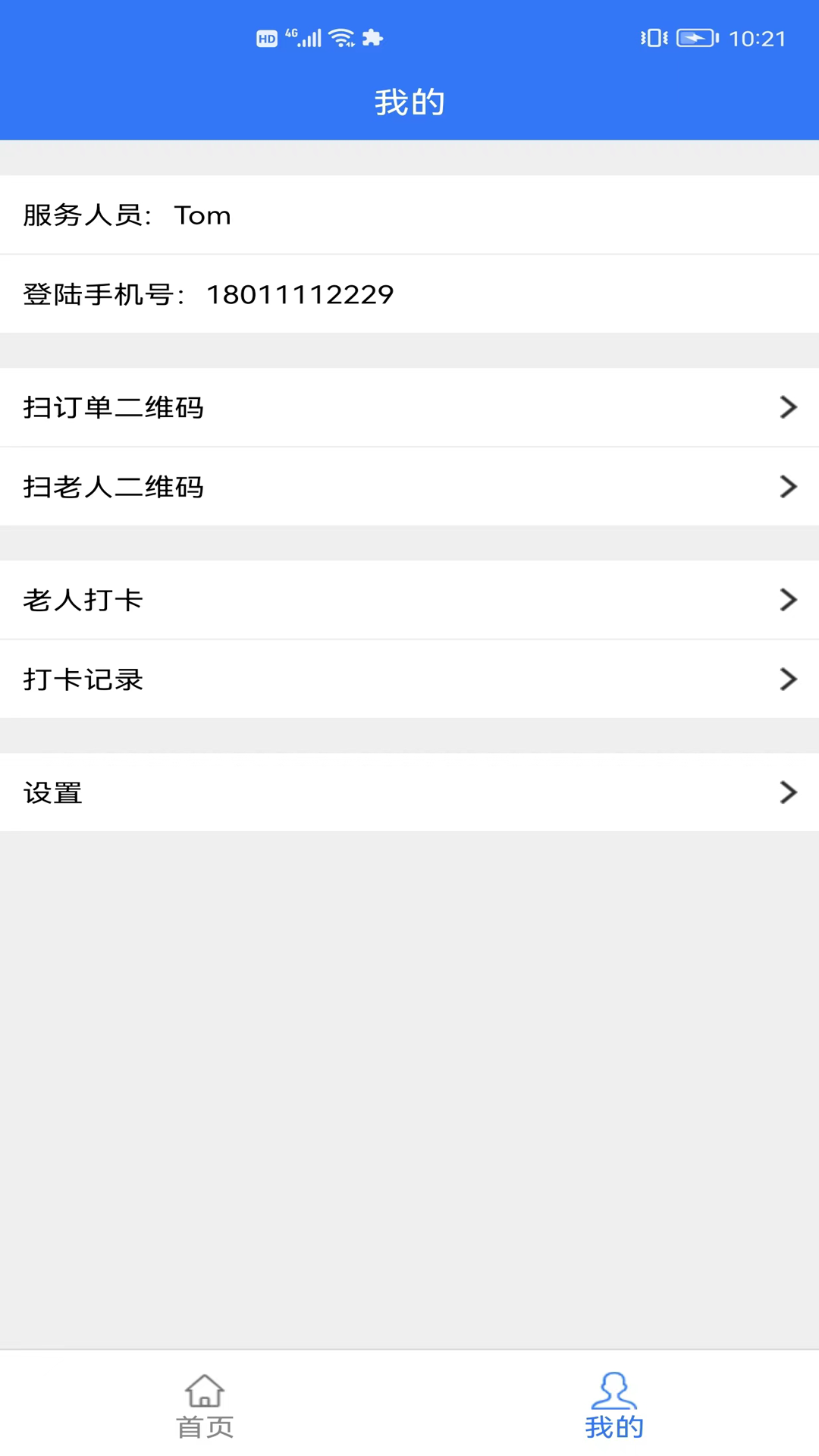The height and width of the screenshot is (1456, 819).
Task: Tap the Wi-Fi icon in the status bar
Action: click(x=340, y=36)
